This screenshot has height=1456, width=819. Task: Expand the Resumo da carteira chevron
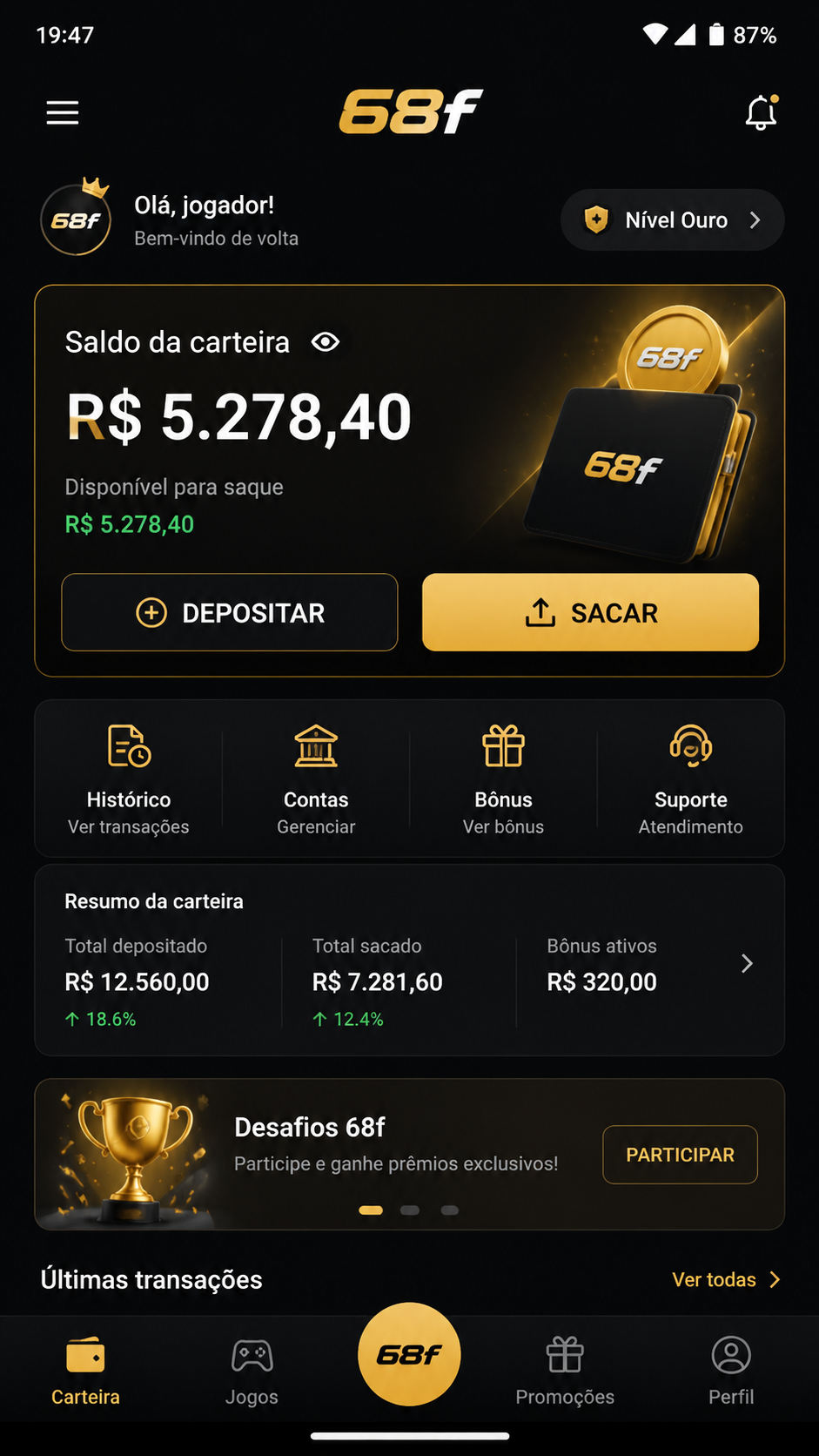coord(747,964)
